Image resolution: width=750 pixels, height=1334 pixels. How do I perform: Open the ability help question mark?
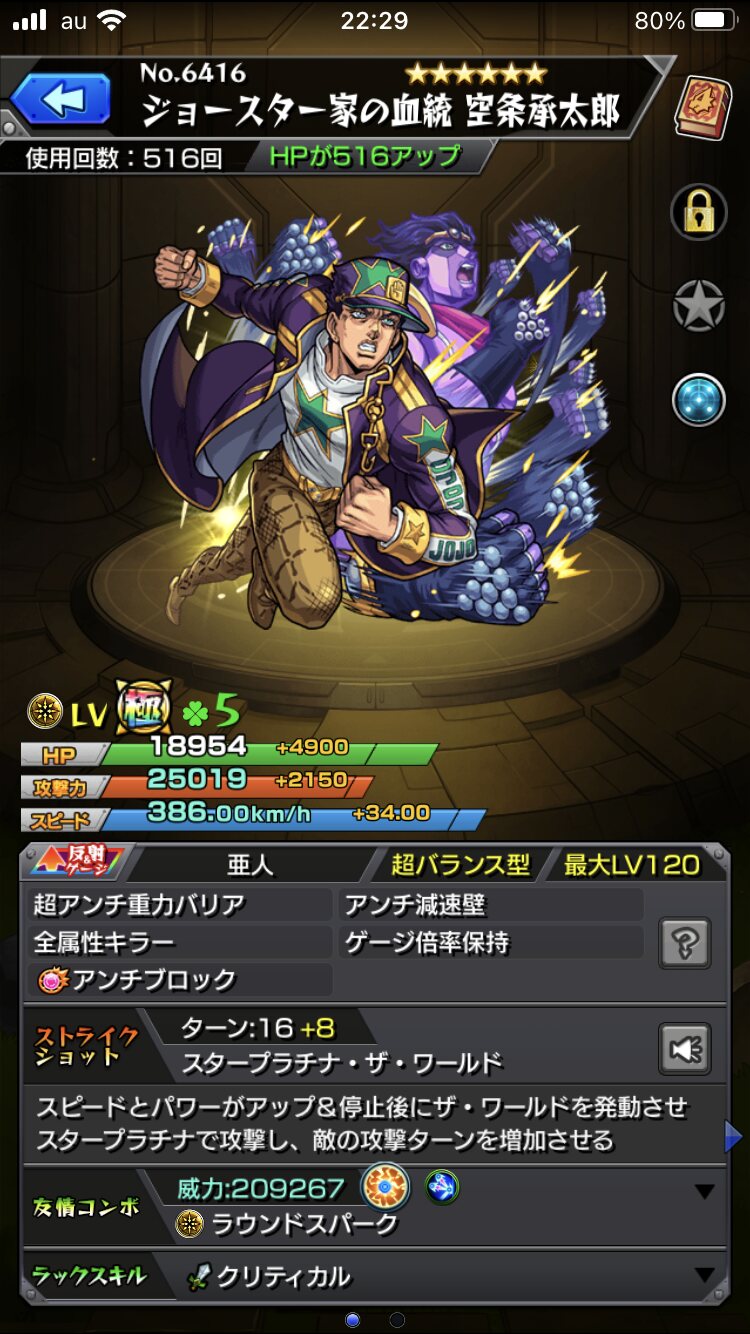pos(685,942)
